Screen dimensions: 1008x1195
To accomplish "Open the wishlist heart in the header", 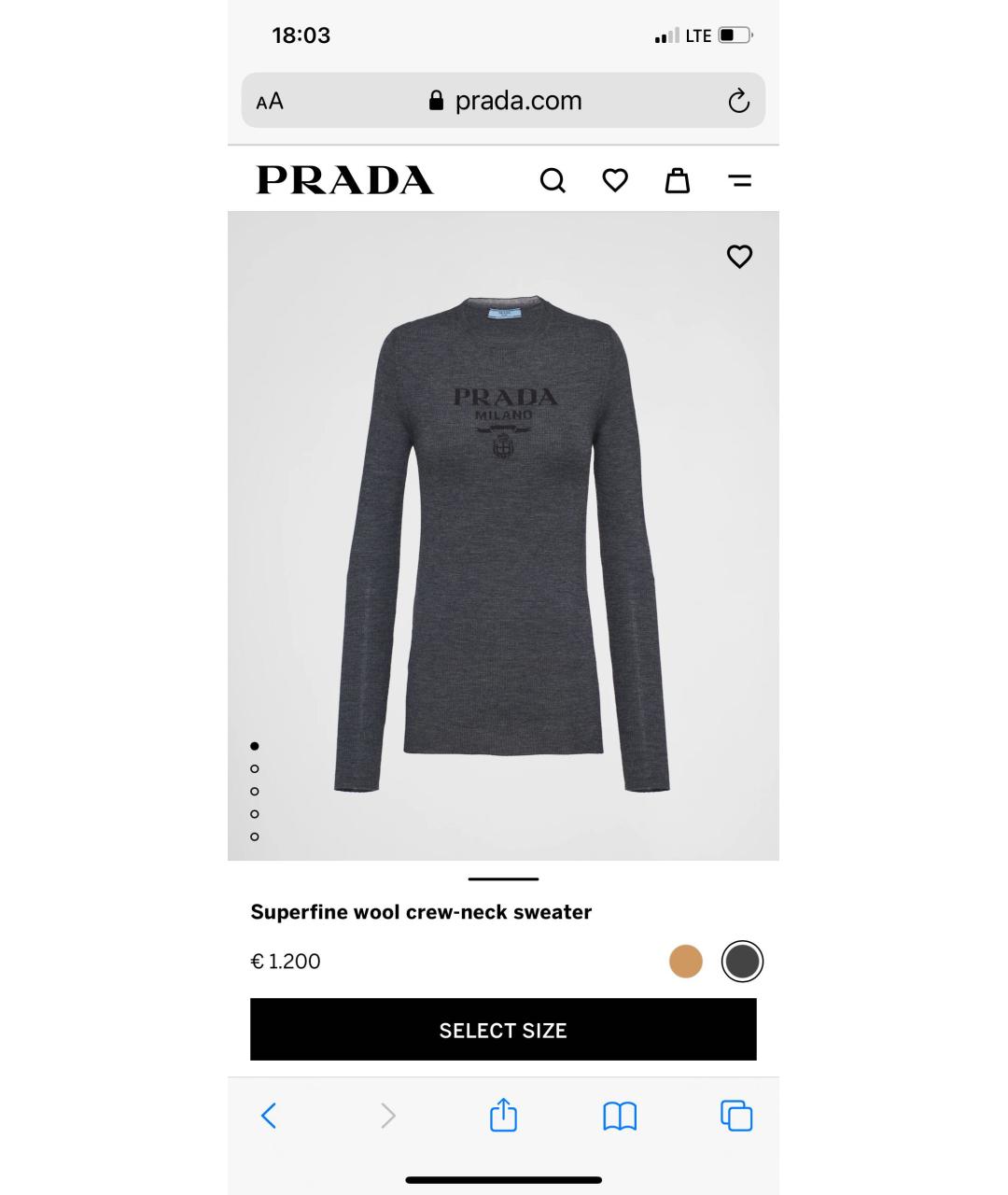I will tap(615, 180).
